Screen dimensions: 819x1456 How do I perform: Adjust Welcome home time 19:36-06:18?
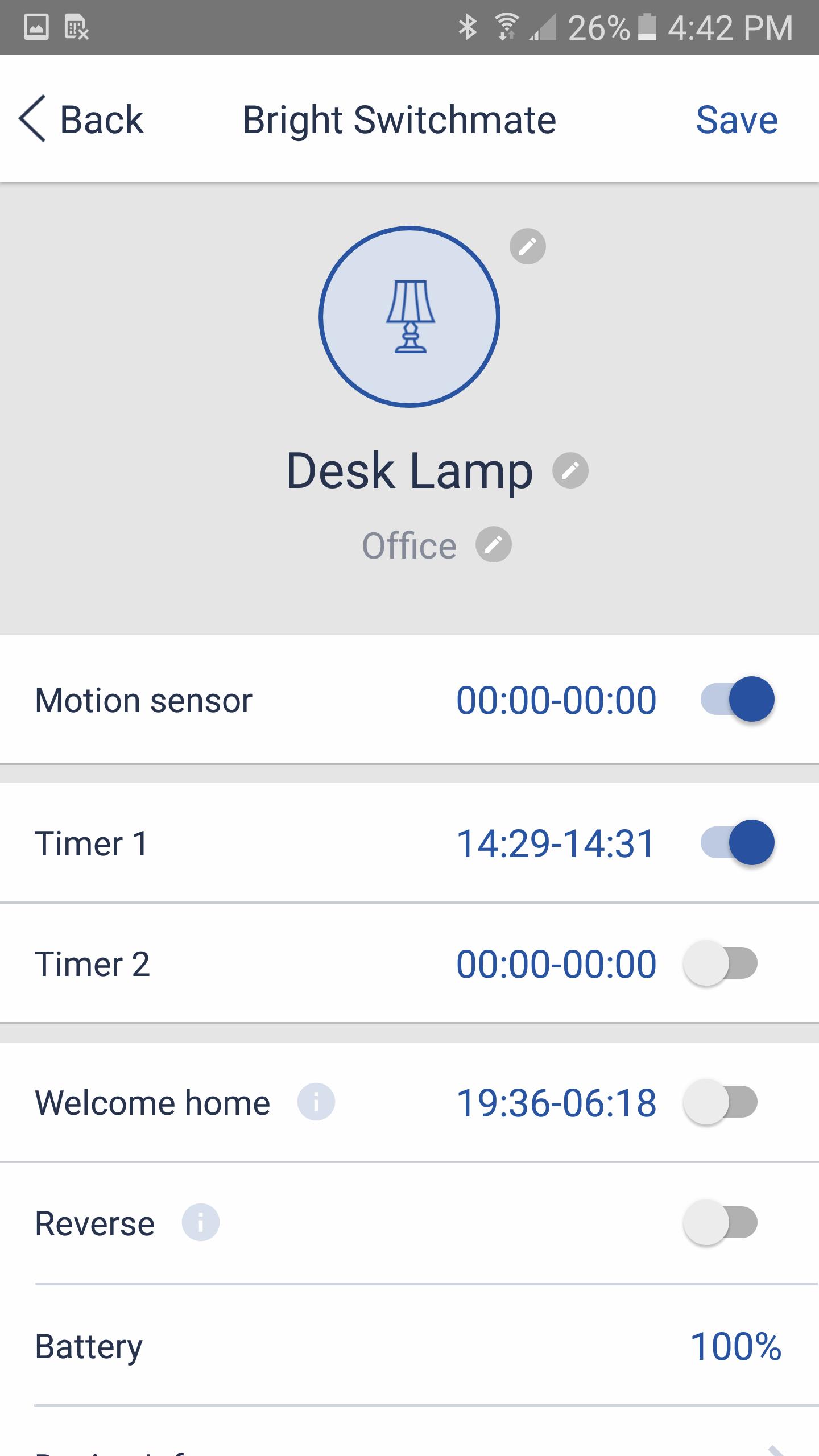[x=556, y=1102]
